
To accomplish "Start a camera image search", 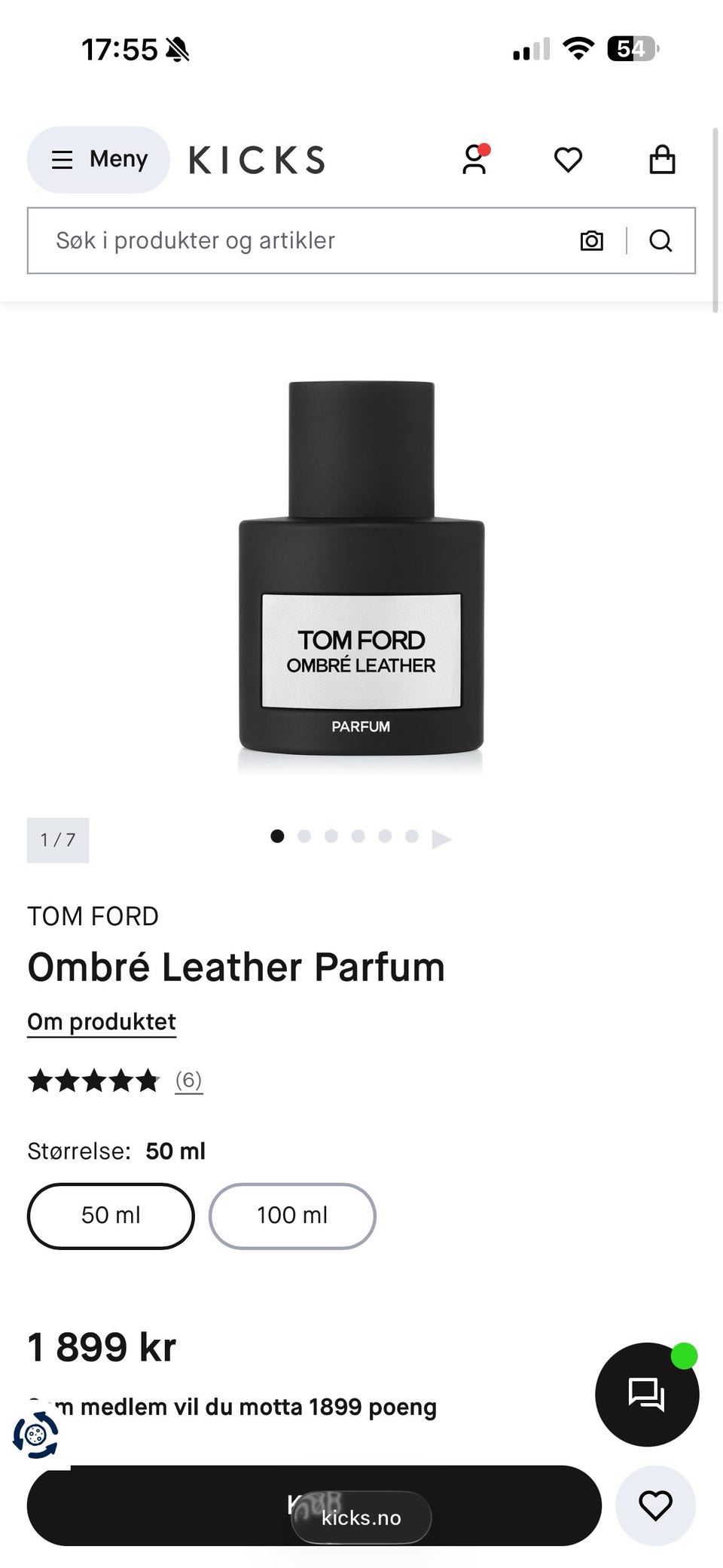I will (x=592, y=240).
